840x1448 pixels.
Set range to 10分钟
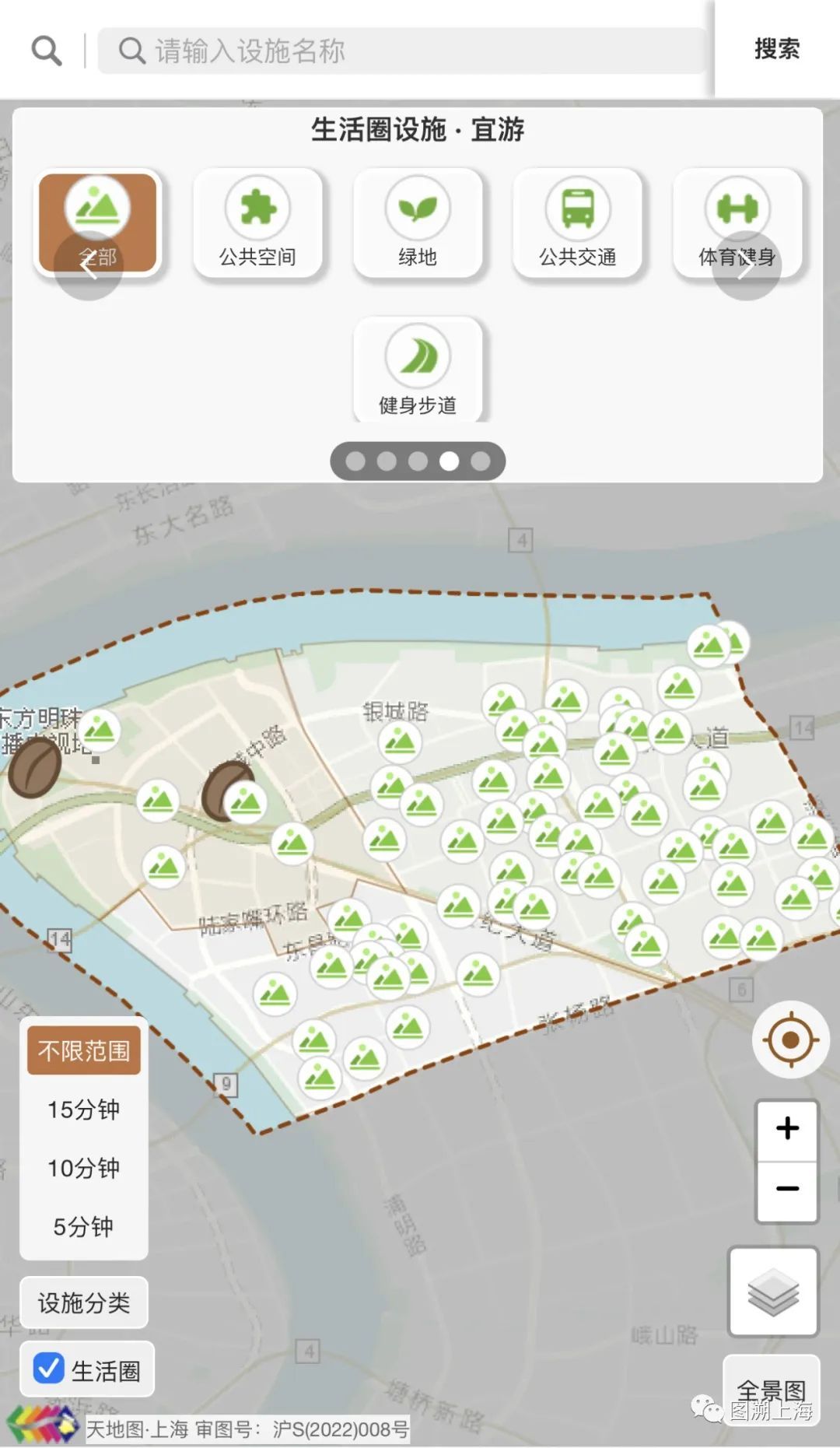[84, 1167]
